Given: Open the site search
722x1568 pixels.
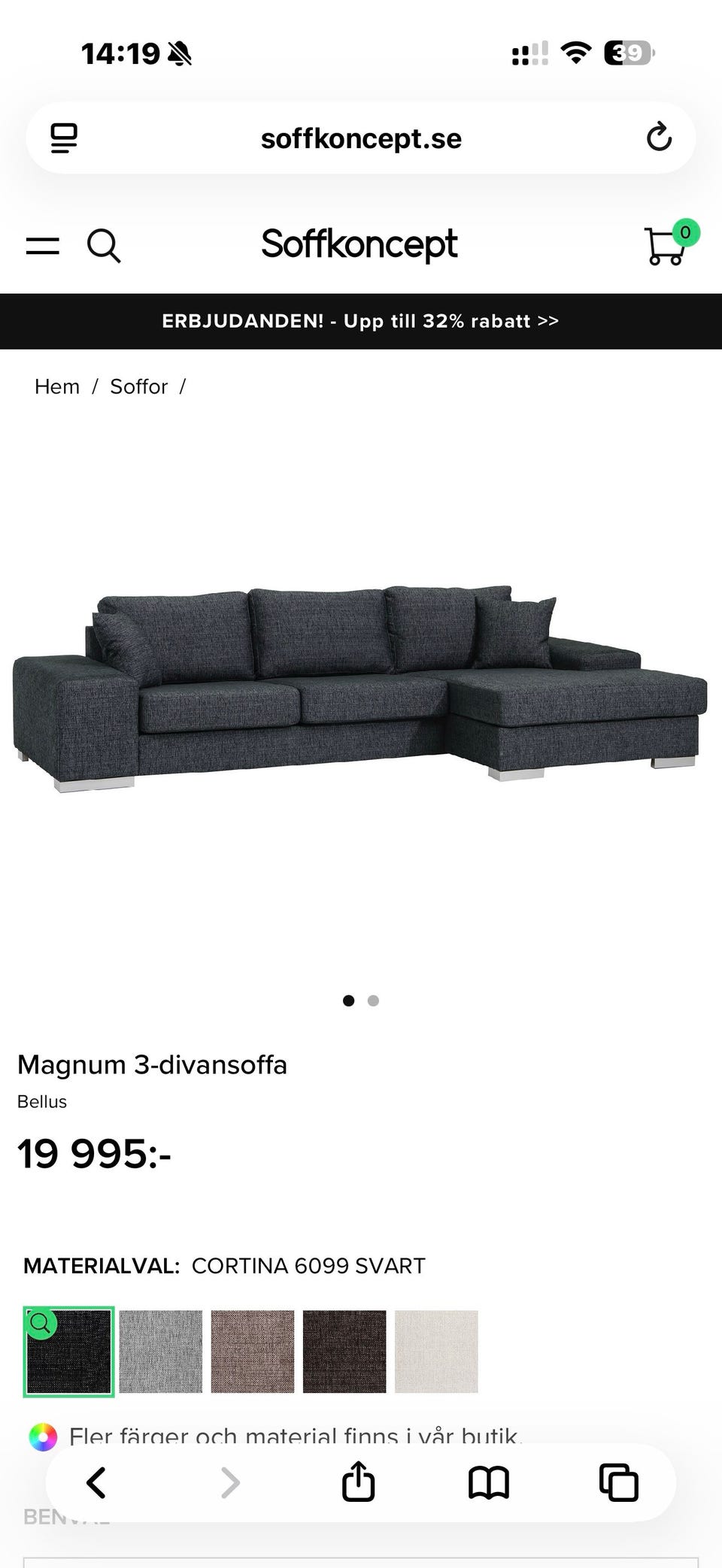Looking at the screenshot, I should [x=105, y=246].
